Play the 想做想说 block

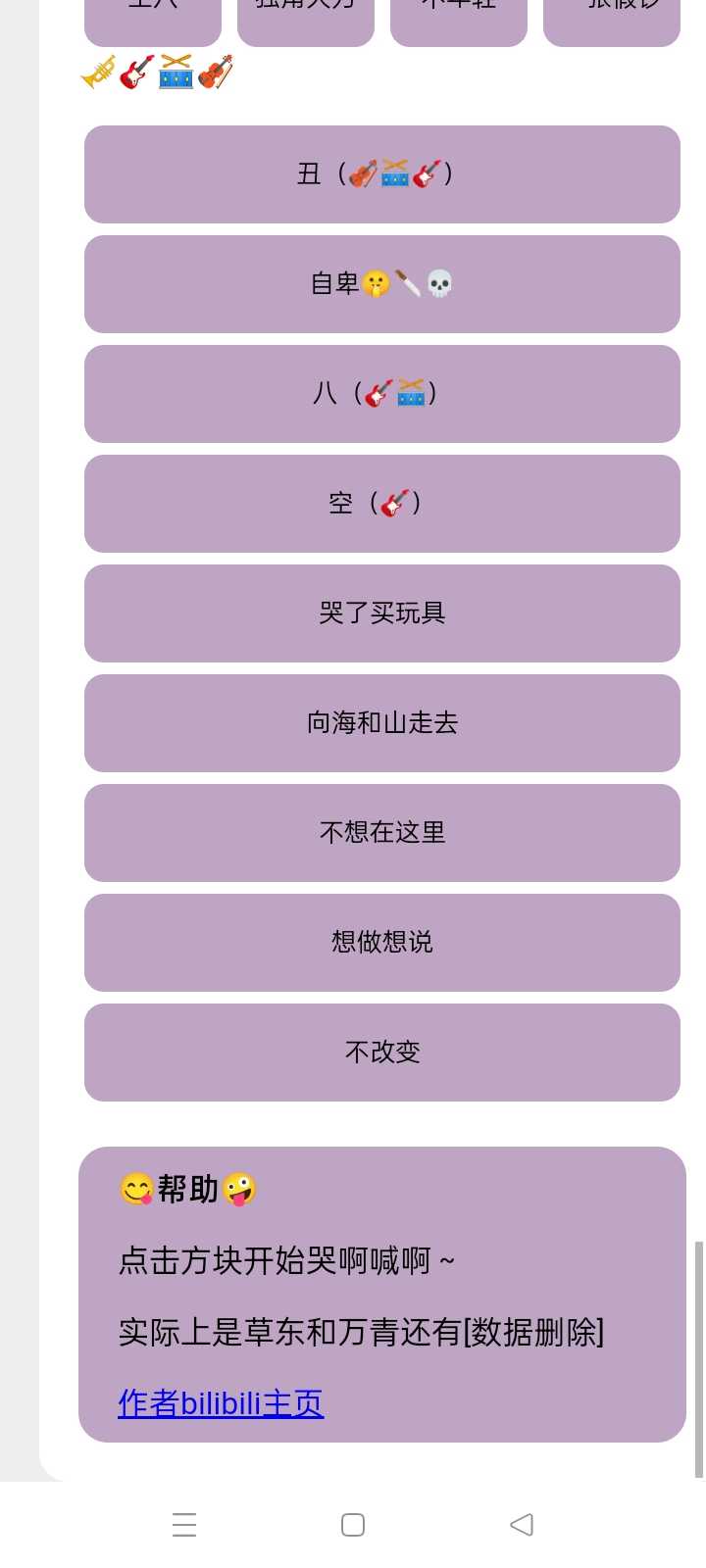pyautogui.click(x=382, y=943)
